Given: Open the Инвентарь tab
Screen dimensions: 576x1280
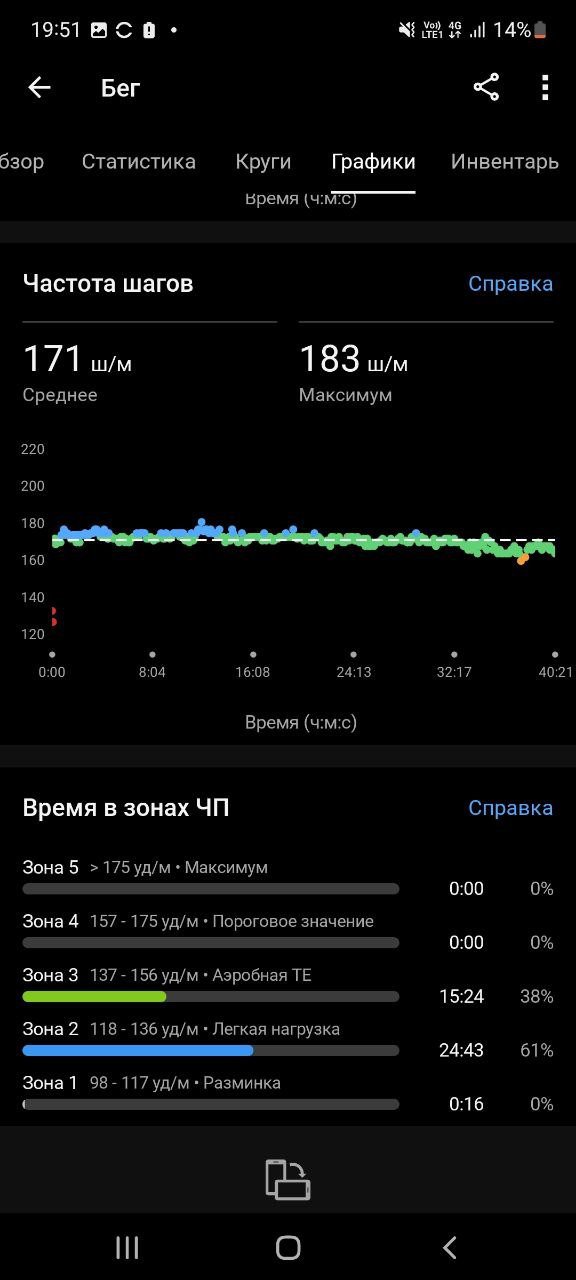Looking at the screenshot, I should coord(505,161).
